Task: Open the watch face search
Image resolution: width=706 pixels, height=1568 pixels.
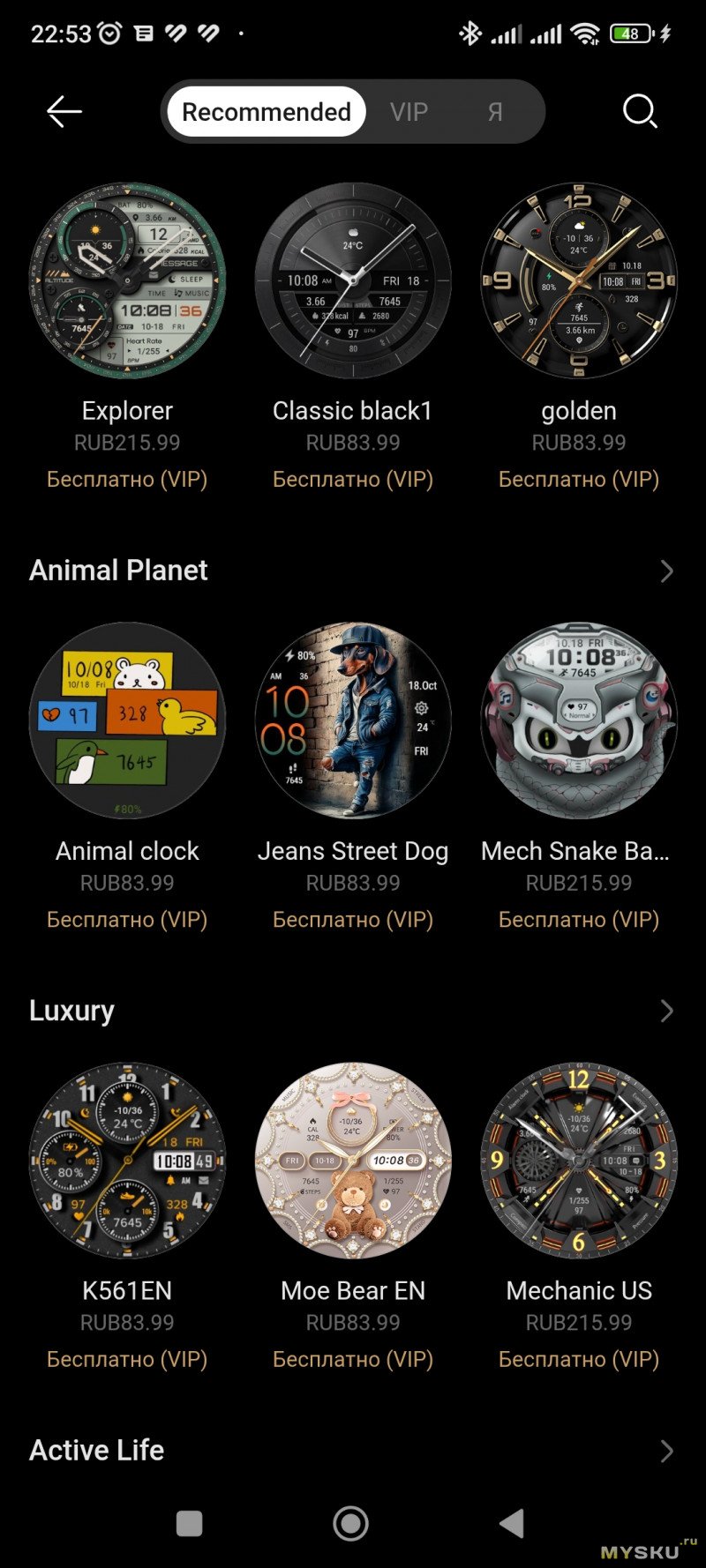Action: tap(639, 112)
